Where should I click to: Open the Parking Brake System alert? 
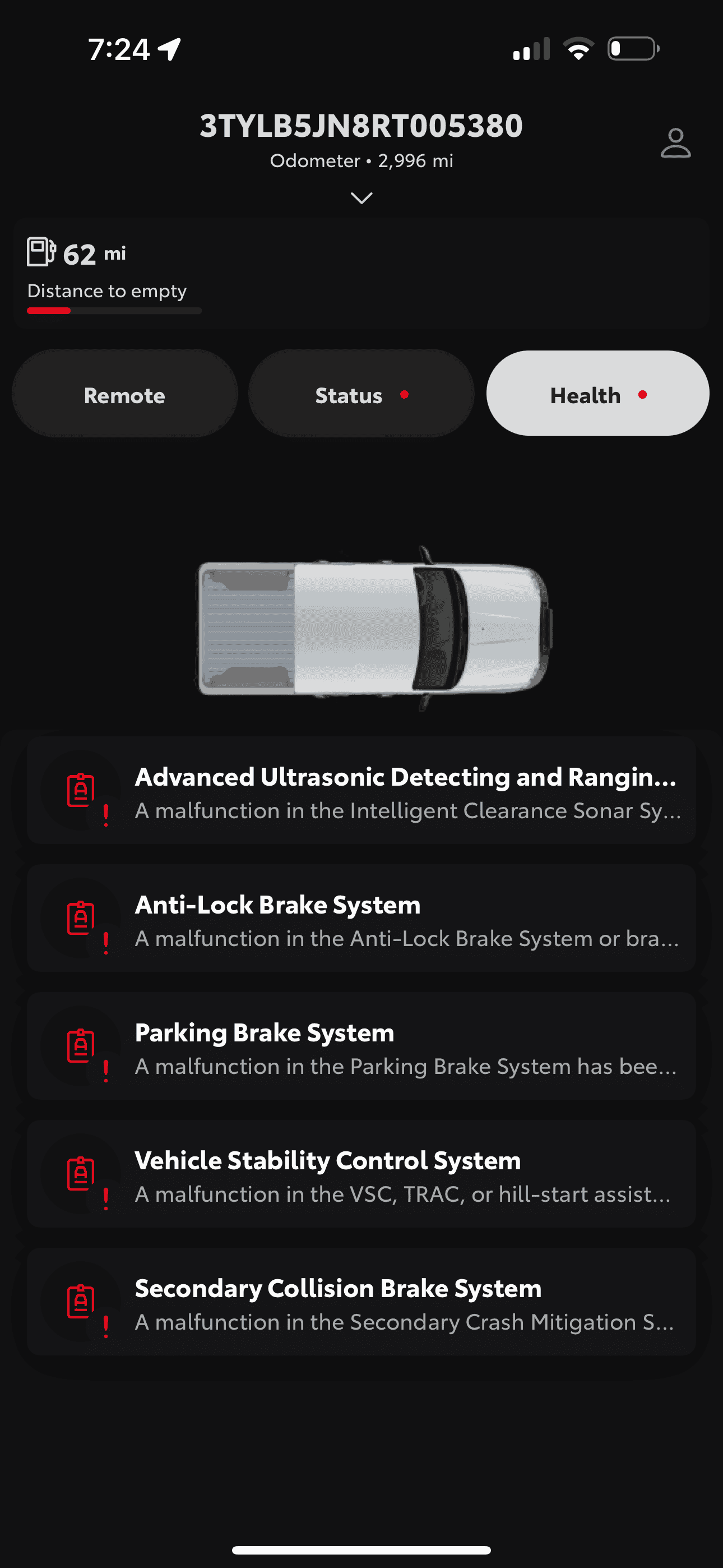[361, 1047]
